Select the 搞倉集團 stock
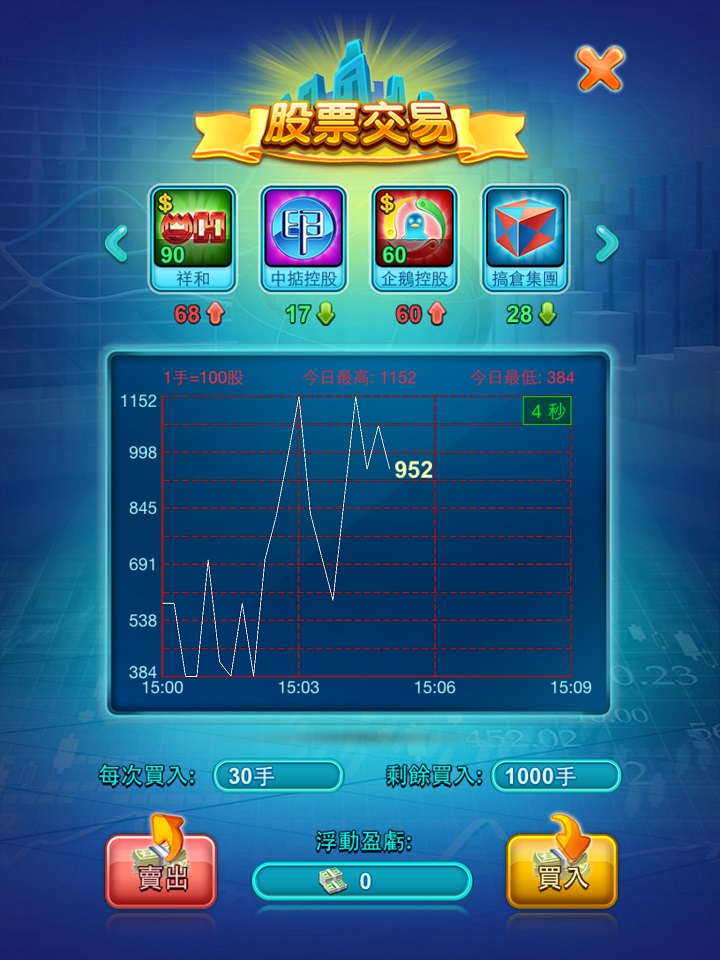Viewport: 720px width, 960px height. [x=525, y=238]
